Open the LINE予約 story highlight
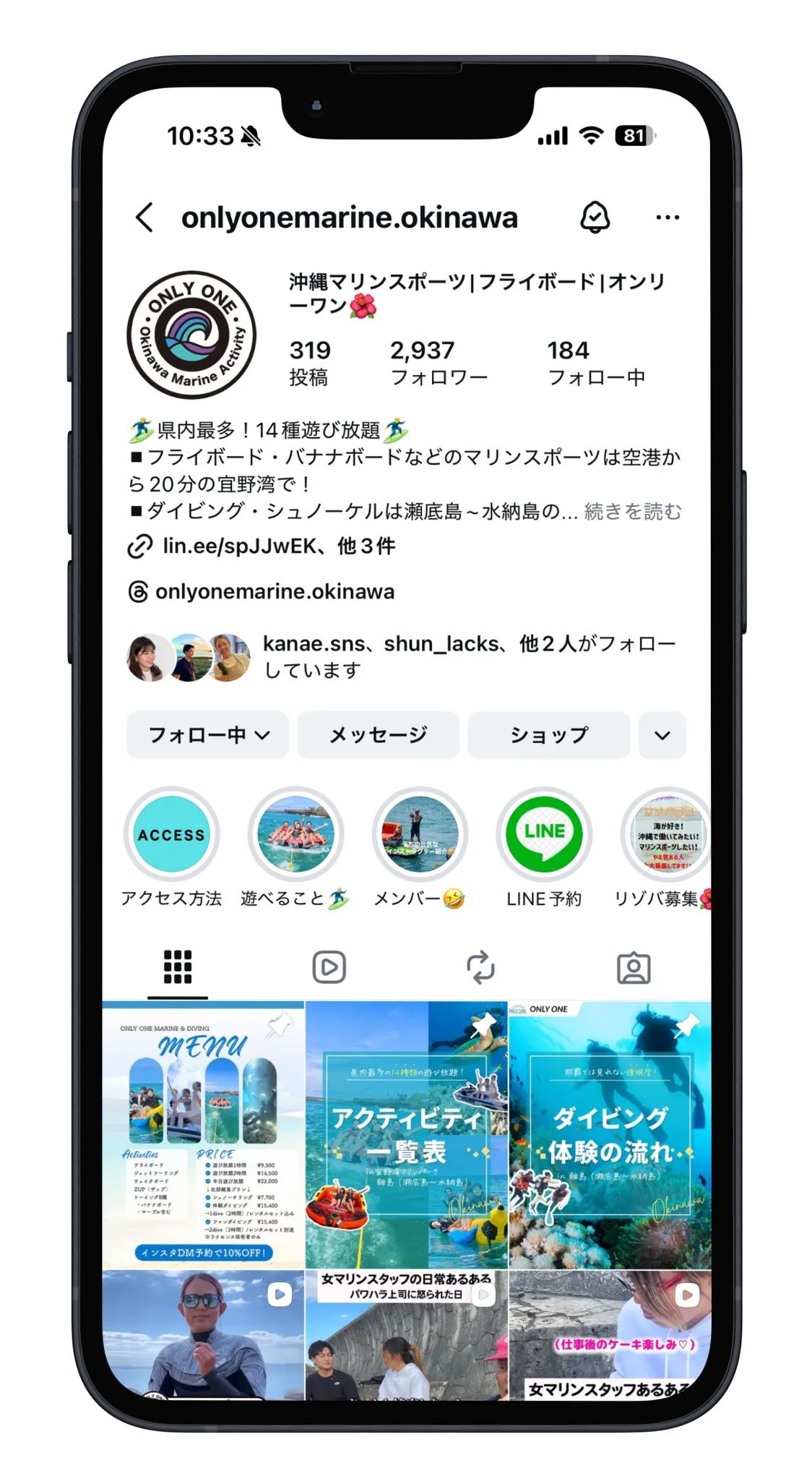This screenshot has height=1481, width=812. click(544, 835)
